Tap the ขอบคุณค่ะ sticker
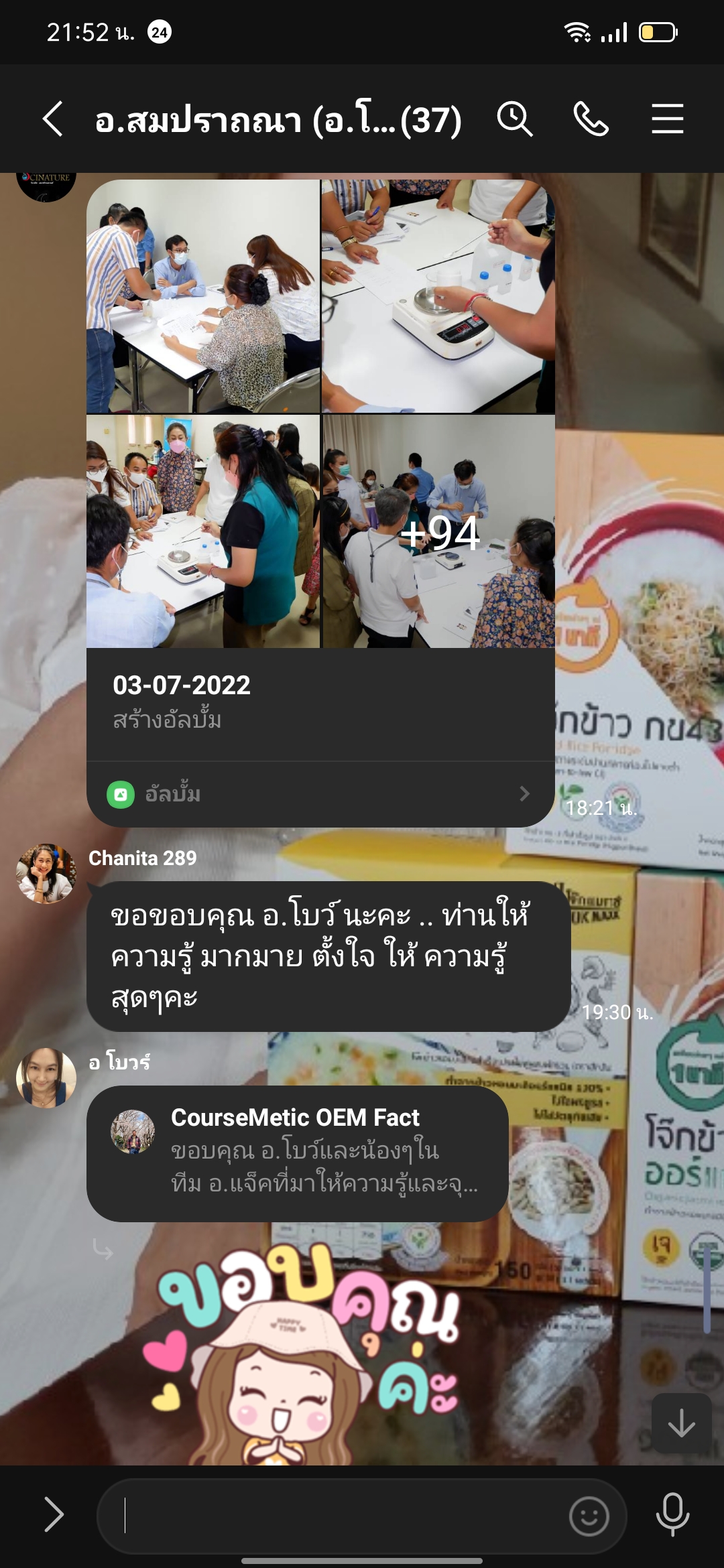The height and width of the screenshot is (1568, 724). 302,1354
